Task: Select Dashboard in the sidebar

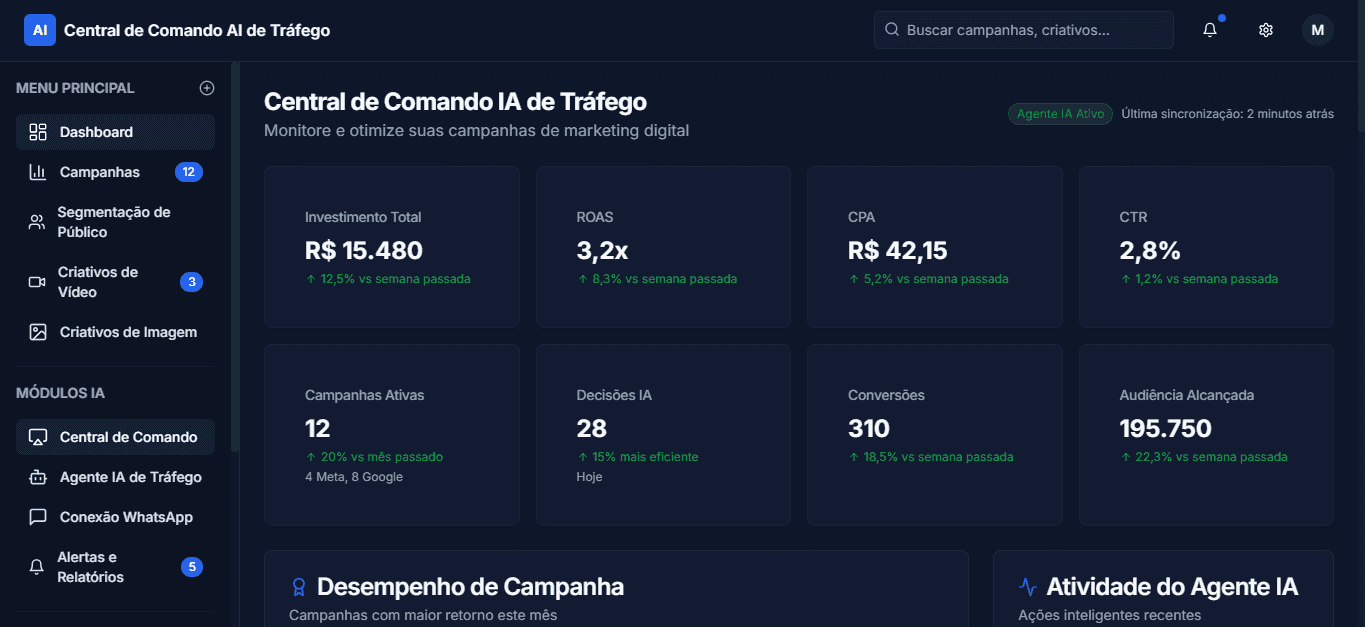Action: 115,132
